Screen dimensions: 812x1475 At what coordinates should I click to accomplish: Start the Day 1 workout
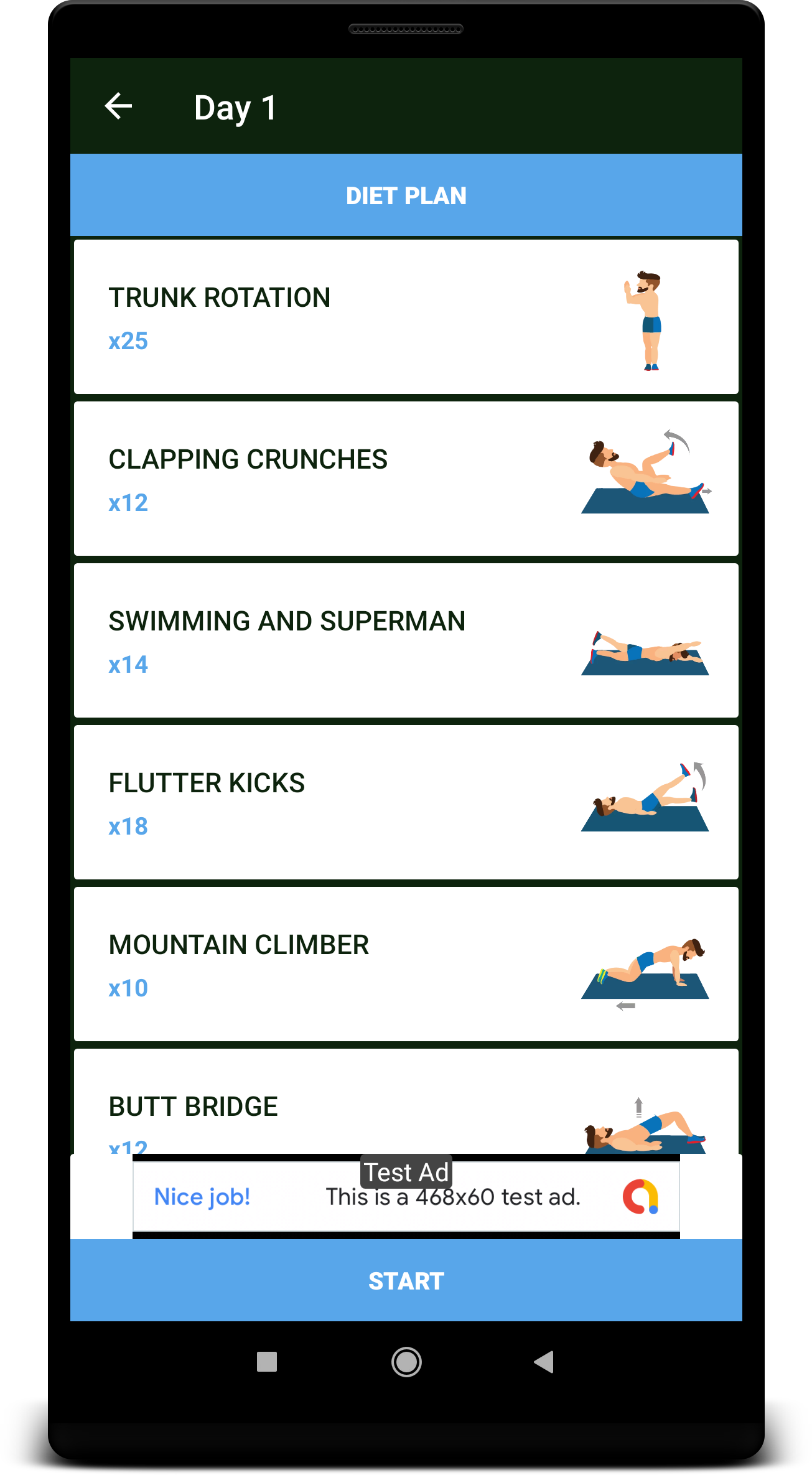click(x=406, y=1280)
